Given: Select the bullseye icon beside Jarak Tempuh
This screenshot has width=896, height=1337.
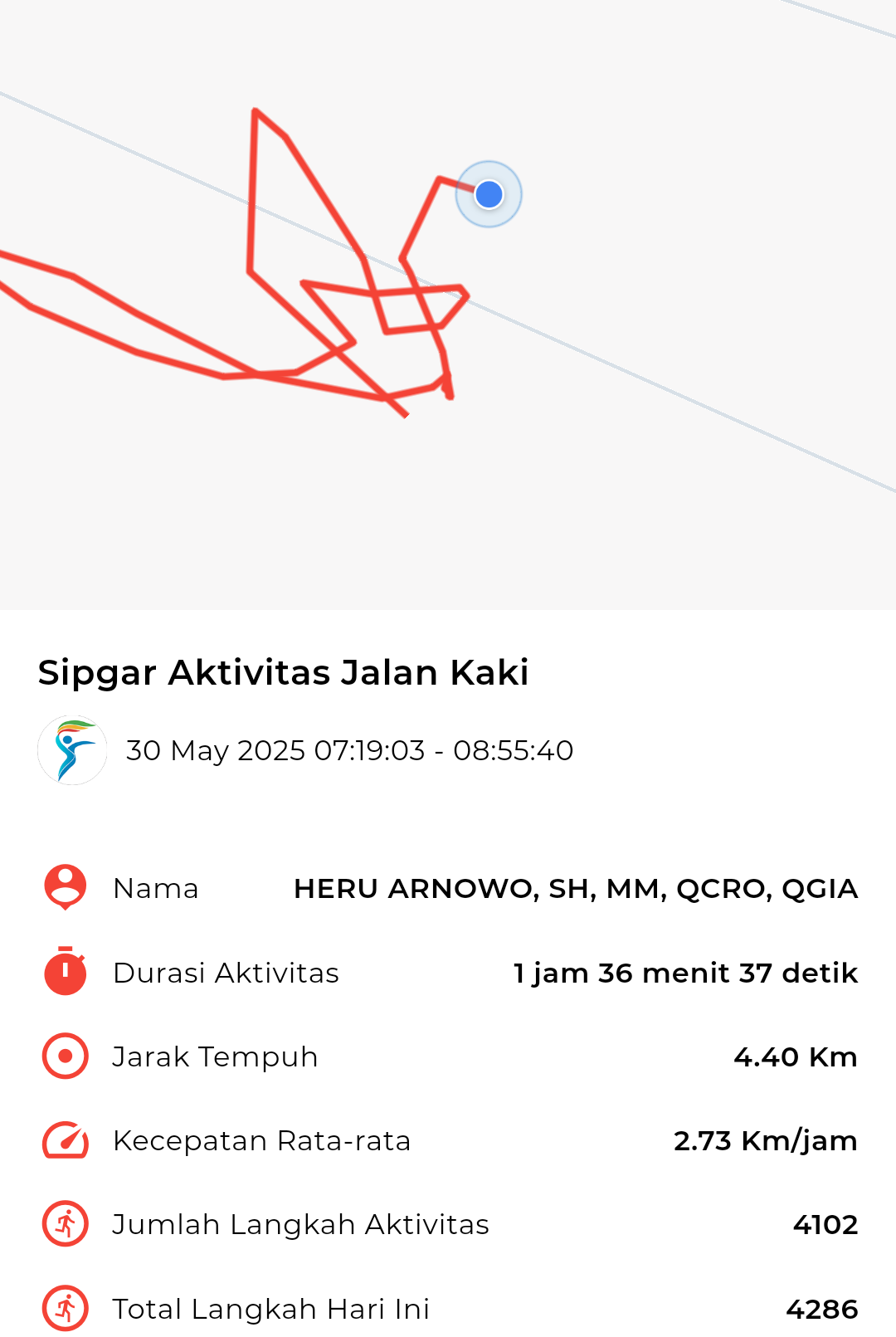Looking at the screenshot, I should 64,1056.
